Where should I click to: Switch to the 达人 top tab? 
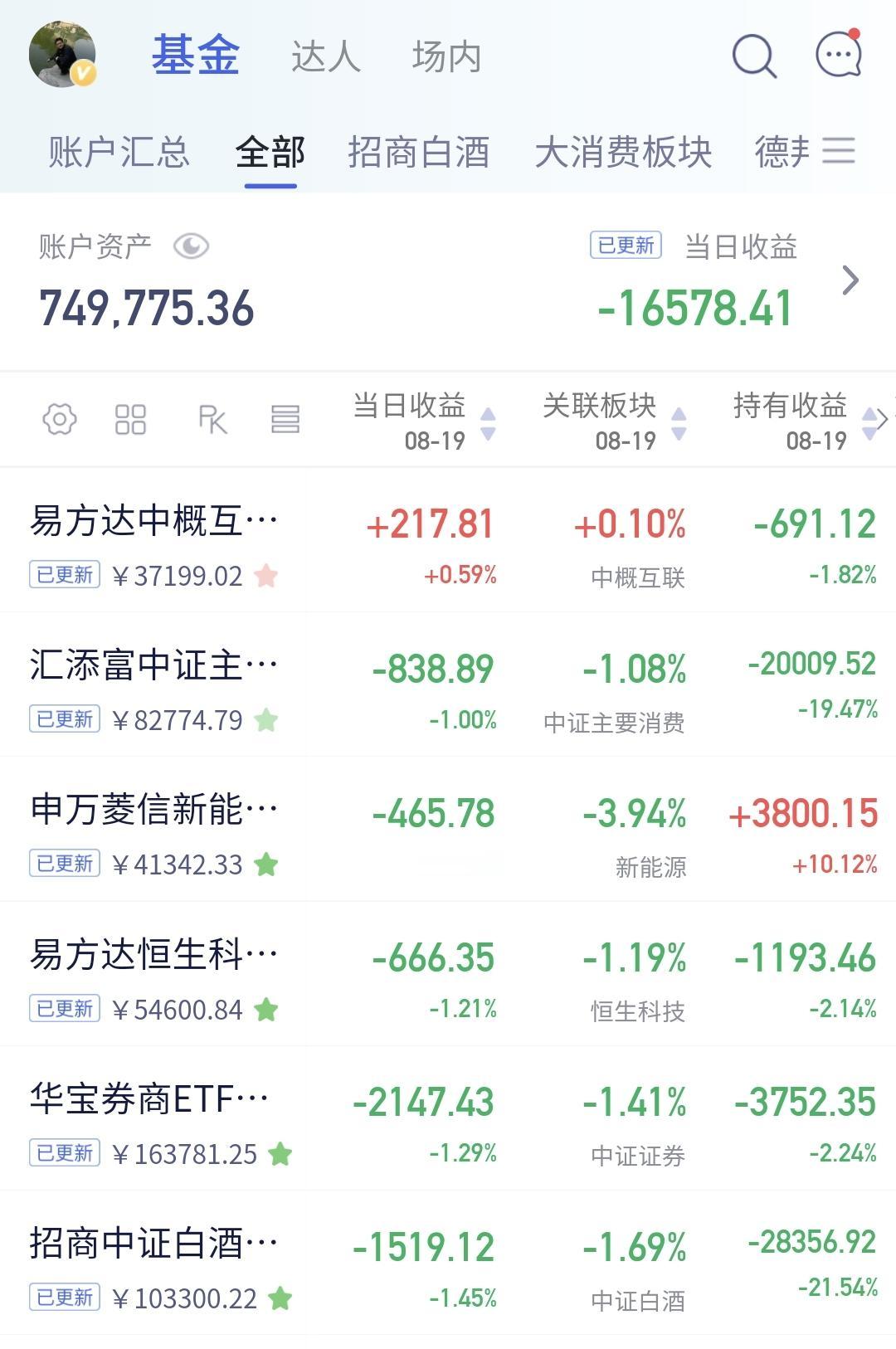[326, 57]
